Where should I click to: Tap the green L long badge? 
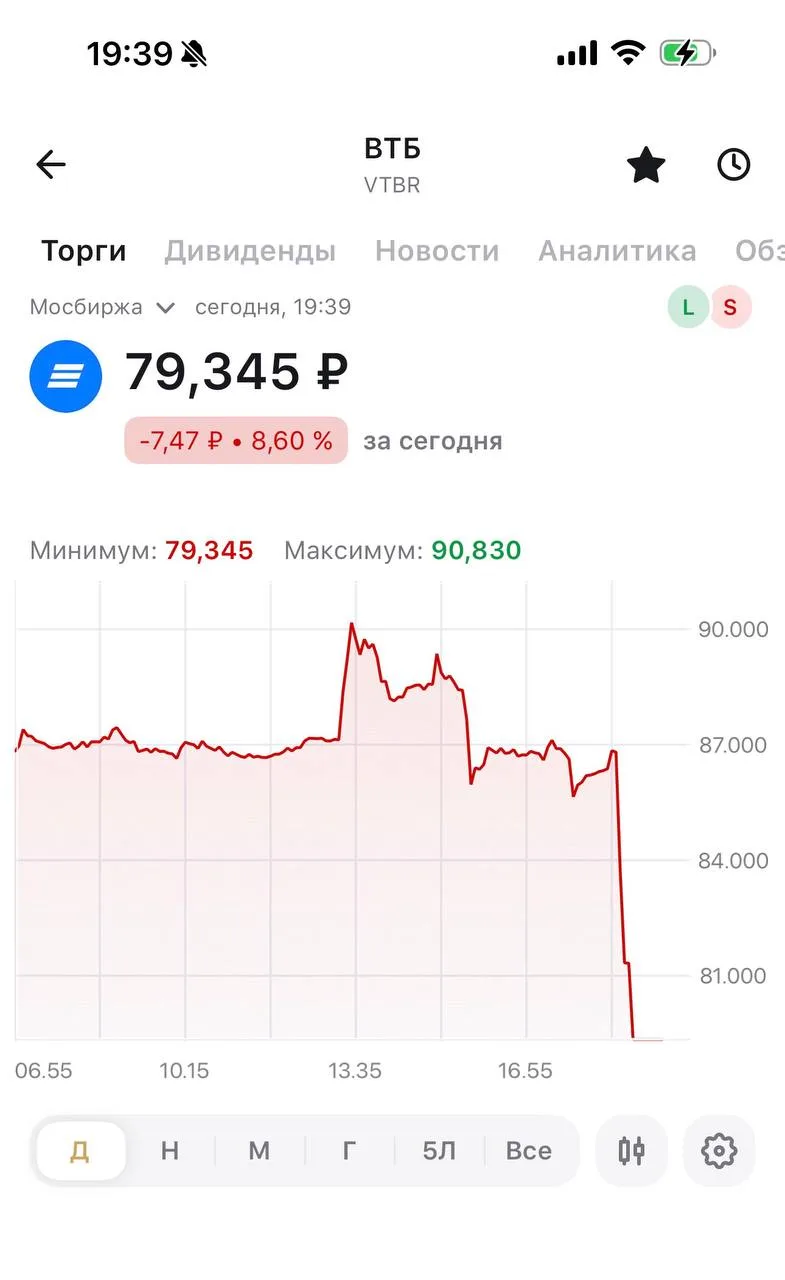click(x=688, y=308)
